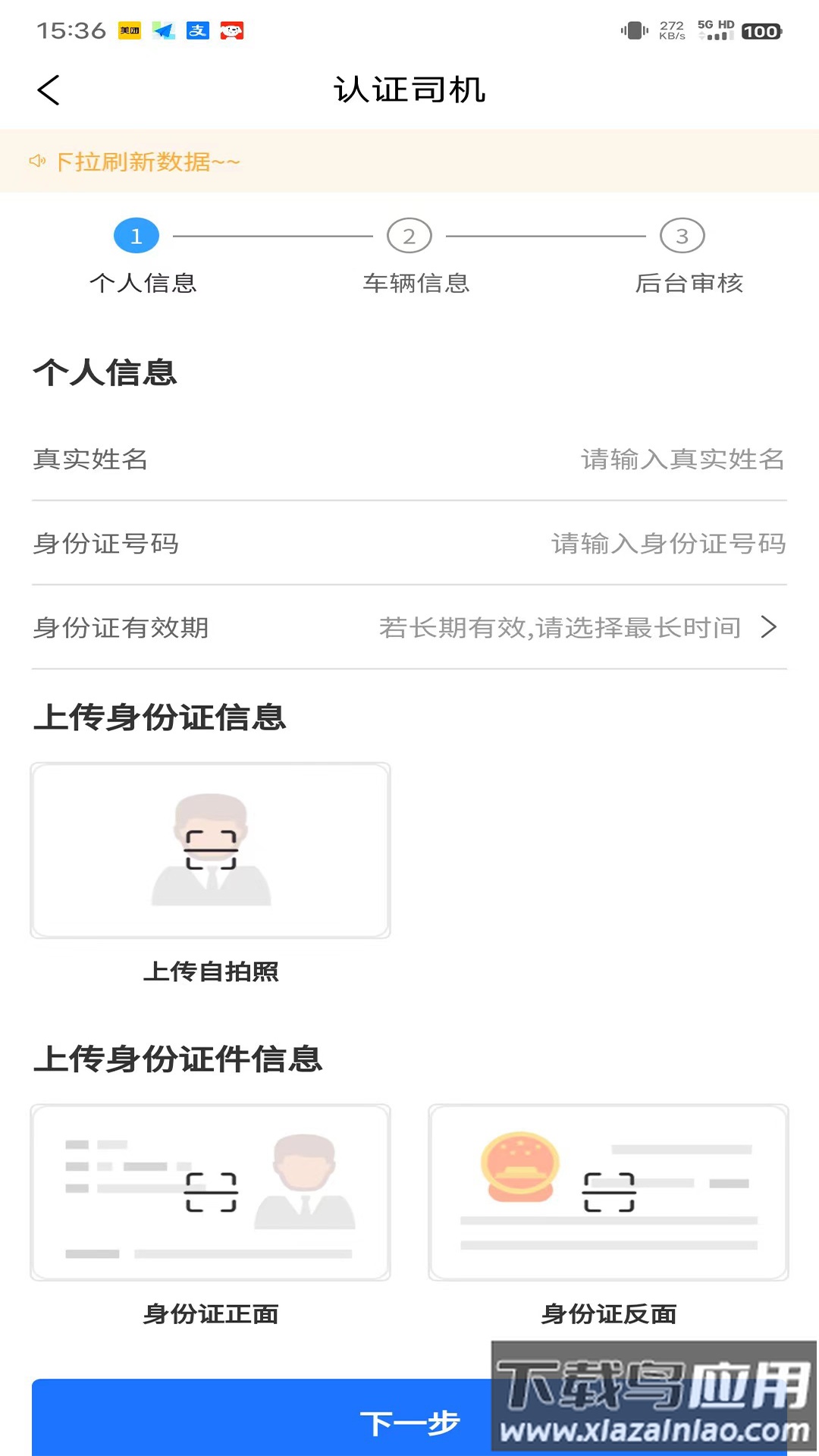Click the 真实姓名 input field
Viewport: 819px width, 1456px height.
[680, 460]
